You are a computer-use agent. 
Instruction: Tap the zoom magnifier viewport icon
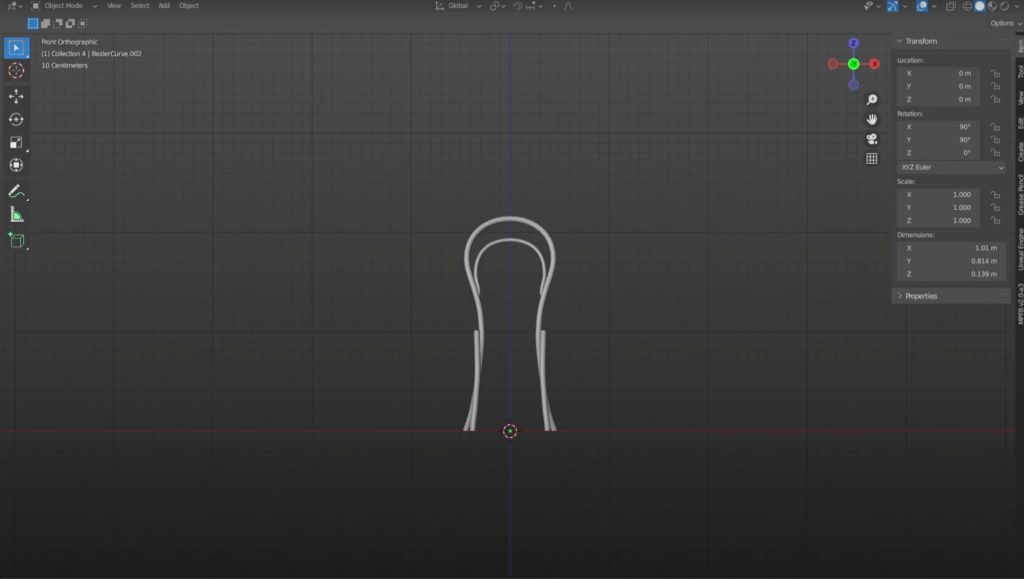[x=872, y=100]
